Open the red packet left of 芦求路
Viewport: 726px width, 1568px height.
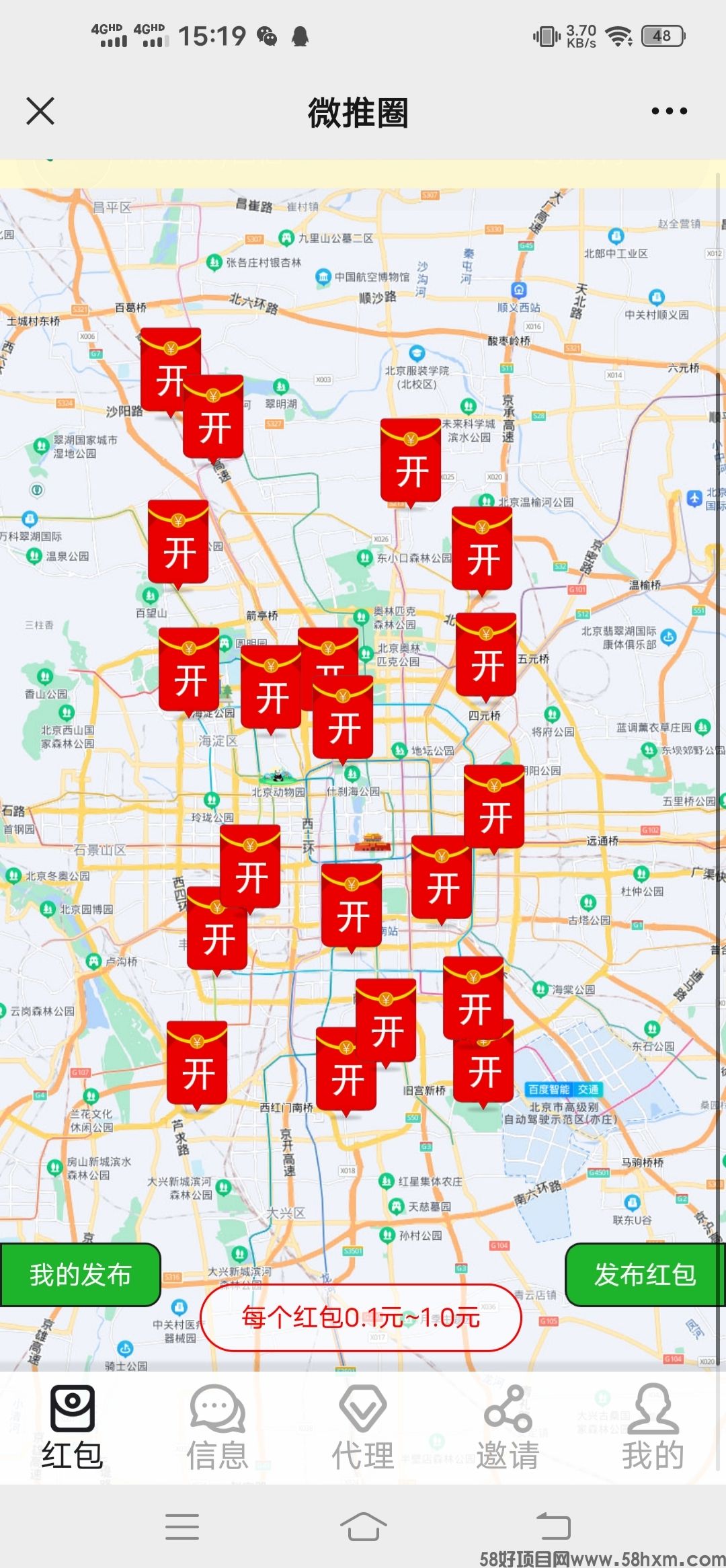click(197, 1064)
